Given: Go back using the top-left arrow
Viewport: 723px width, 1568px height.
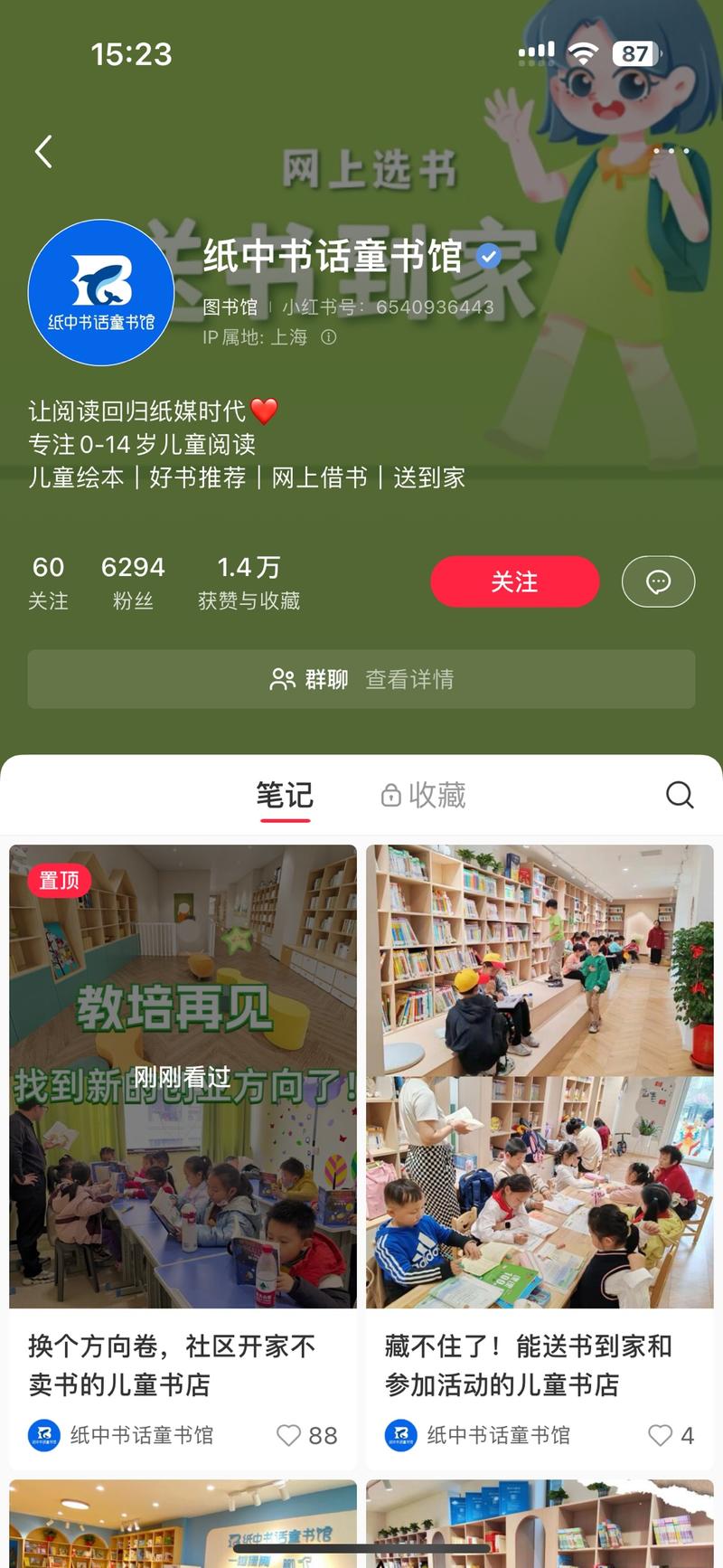Looking at the screenshot, I should 42,151.
